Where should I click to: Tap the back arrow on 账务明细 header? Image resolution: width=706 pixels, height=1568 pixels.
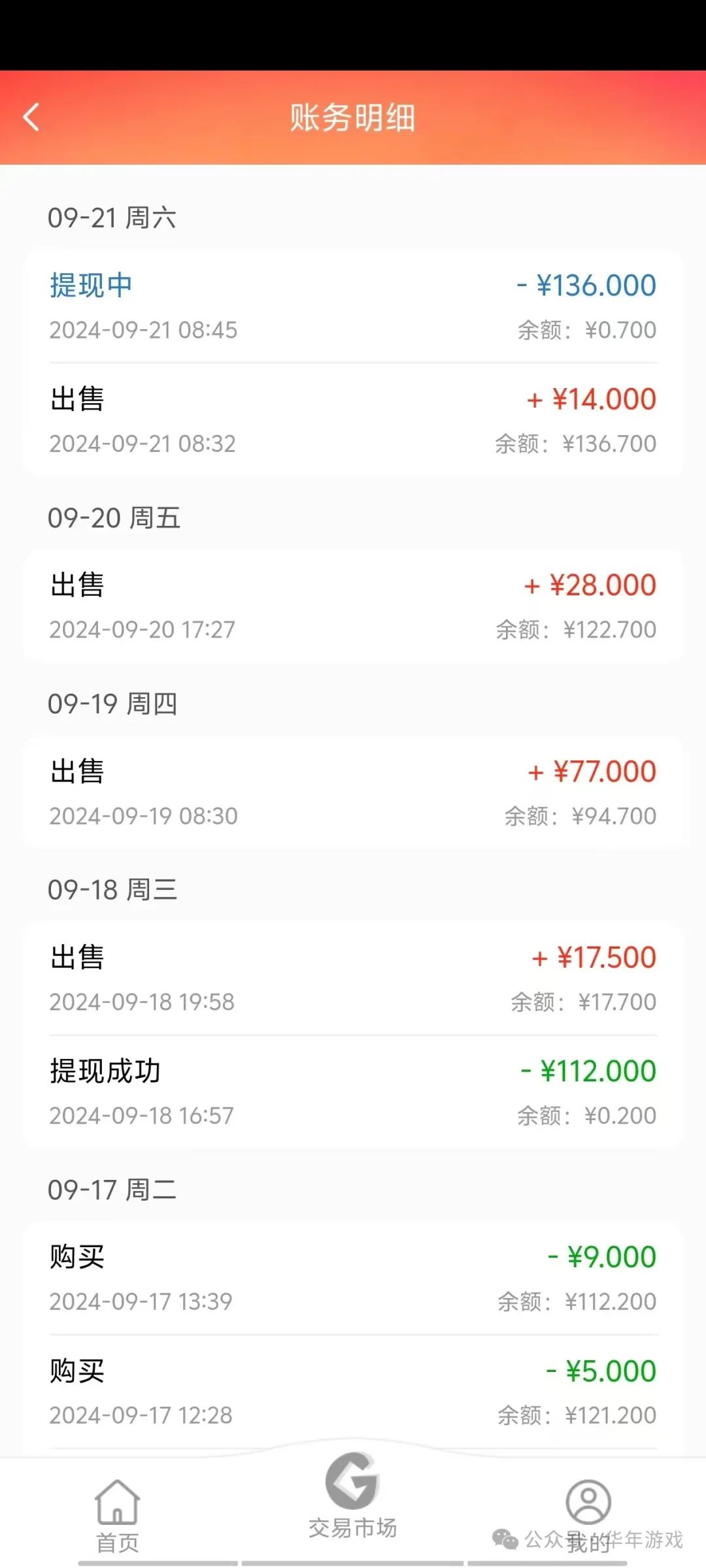tap(31, 116)
